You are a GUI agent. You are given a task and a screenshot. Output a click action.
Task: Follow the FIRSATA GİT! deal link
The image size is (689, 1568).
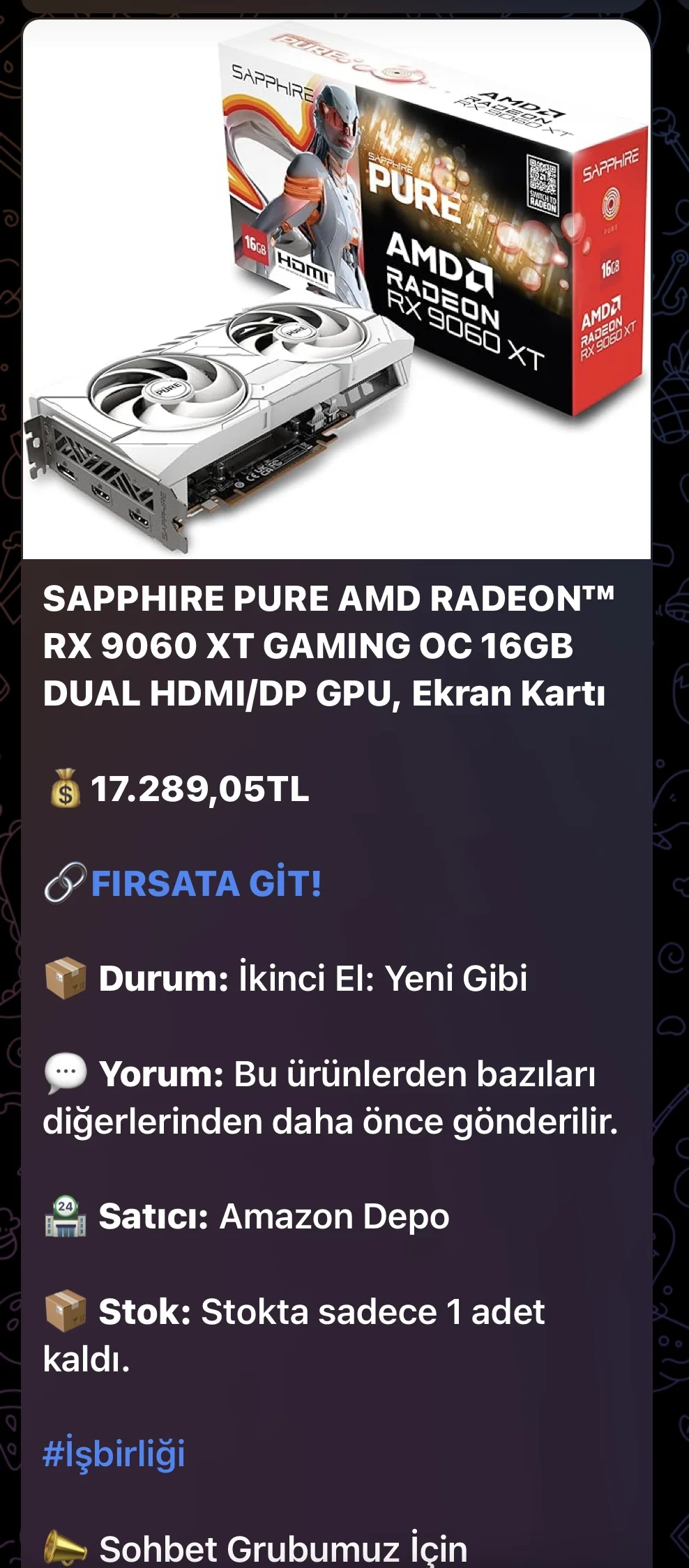[x=206, y=883]
